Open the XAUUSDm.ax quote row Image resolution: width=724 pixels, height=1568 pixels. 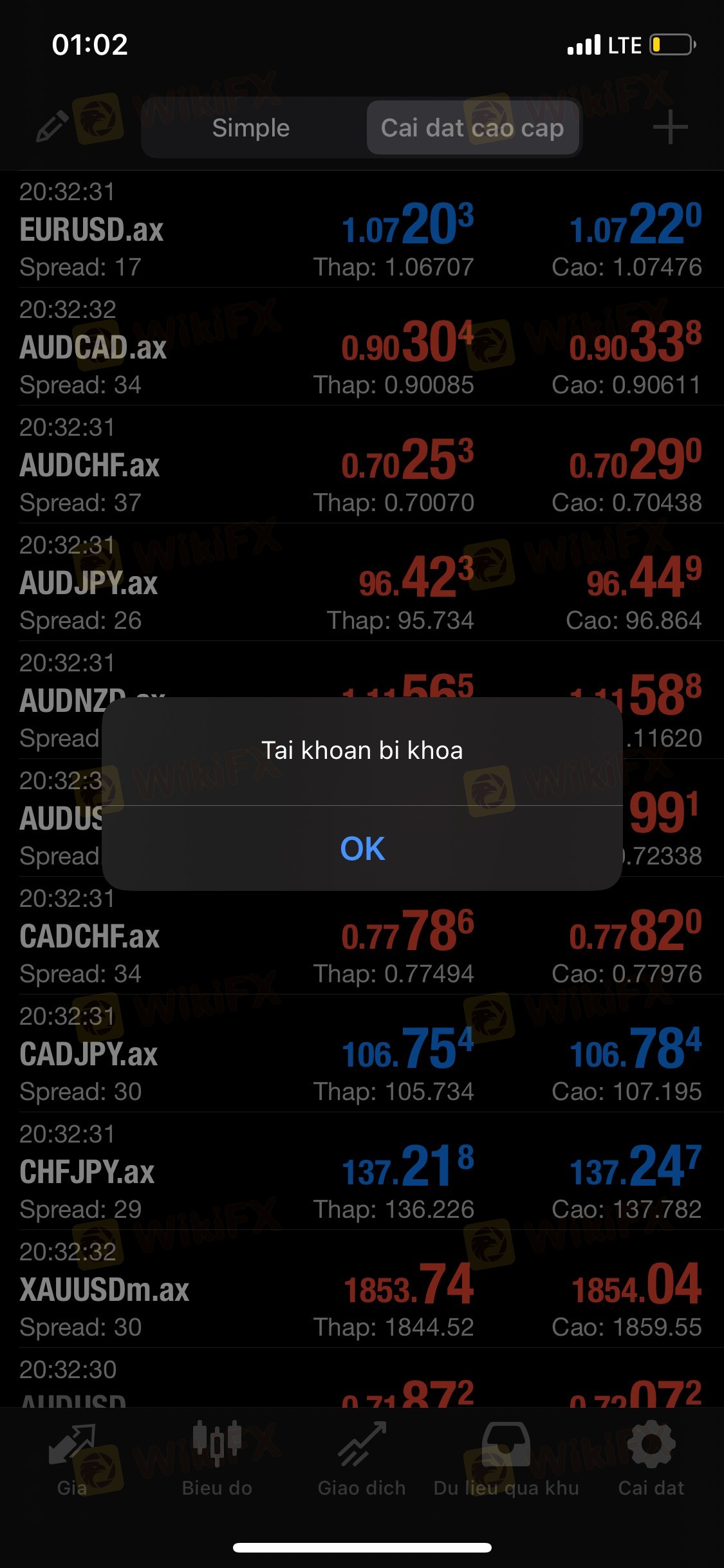point(362,1289)
